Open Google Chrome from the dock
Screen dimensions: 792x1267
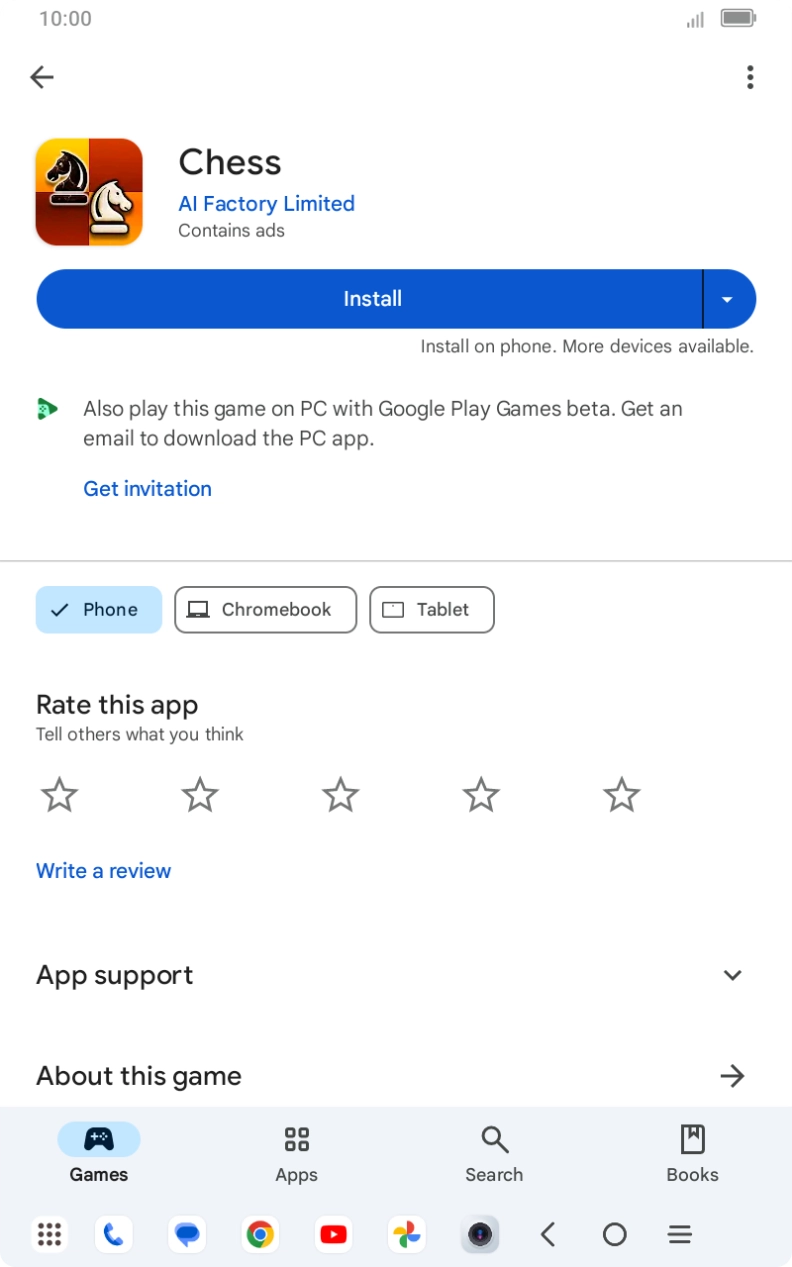[x=259, y=1234]
